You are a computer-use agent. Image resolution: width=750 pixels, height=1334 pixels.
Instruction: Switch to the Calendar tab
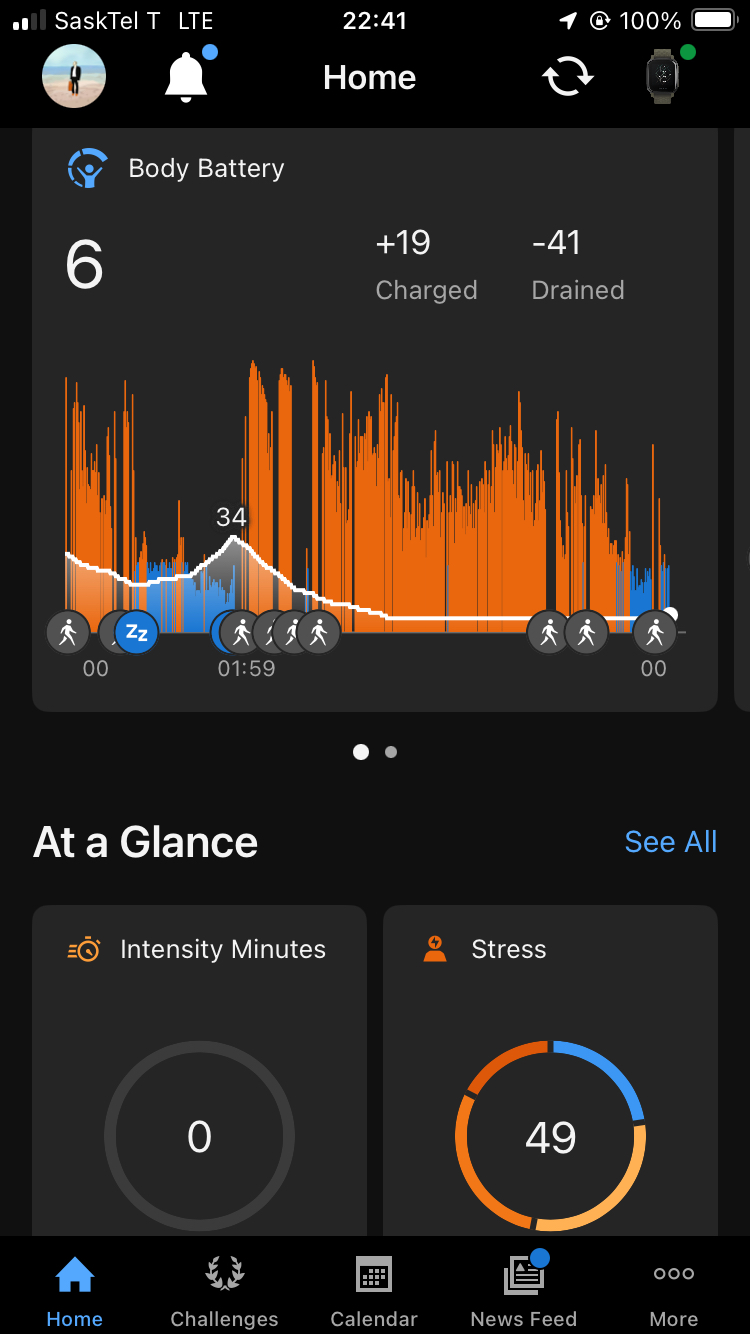374,1290
